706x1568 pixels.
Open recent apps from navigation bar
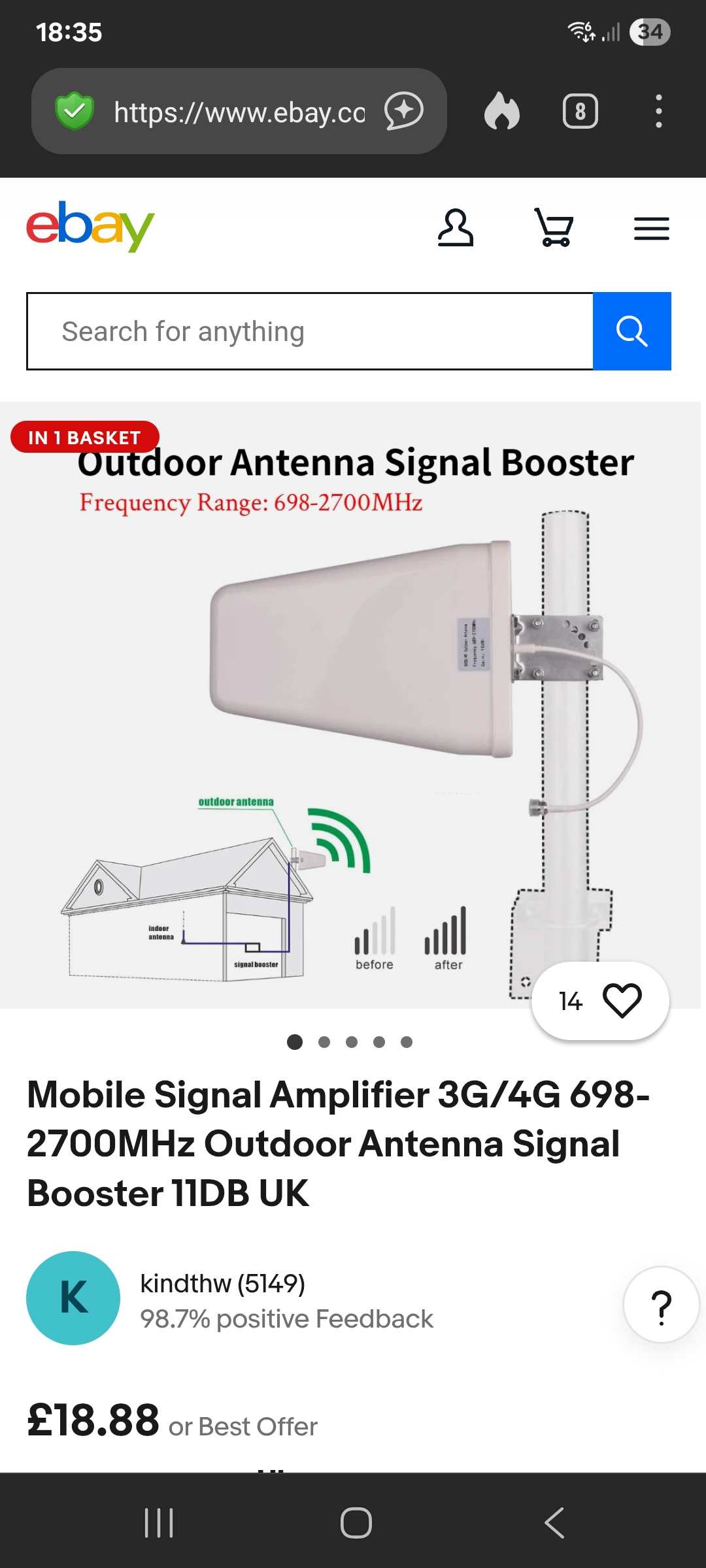coord(159,1523)
